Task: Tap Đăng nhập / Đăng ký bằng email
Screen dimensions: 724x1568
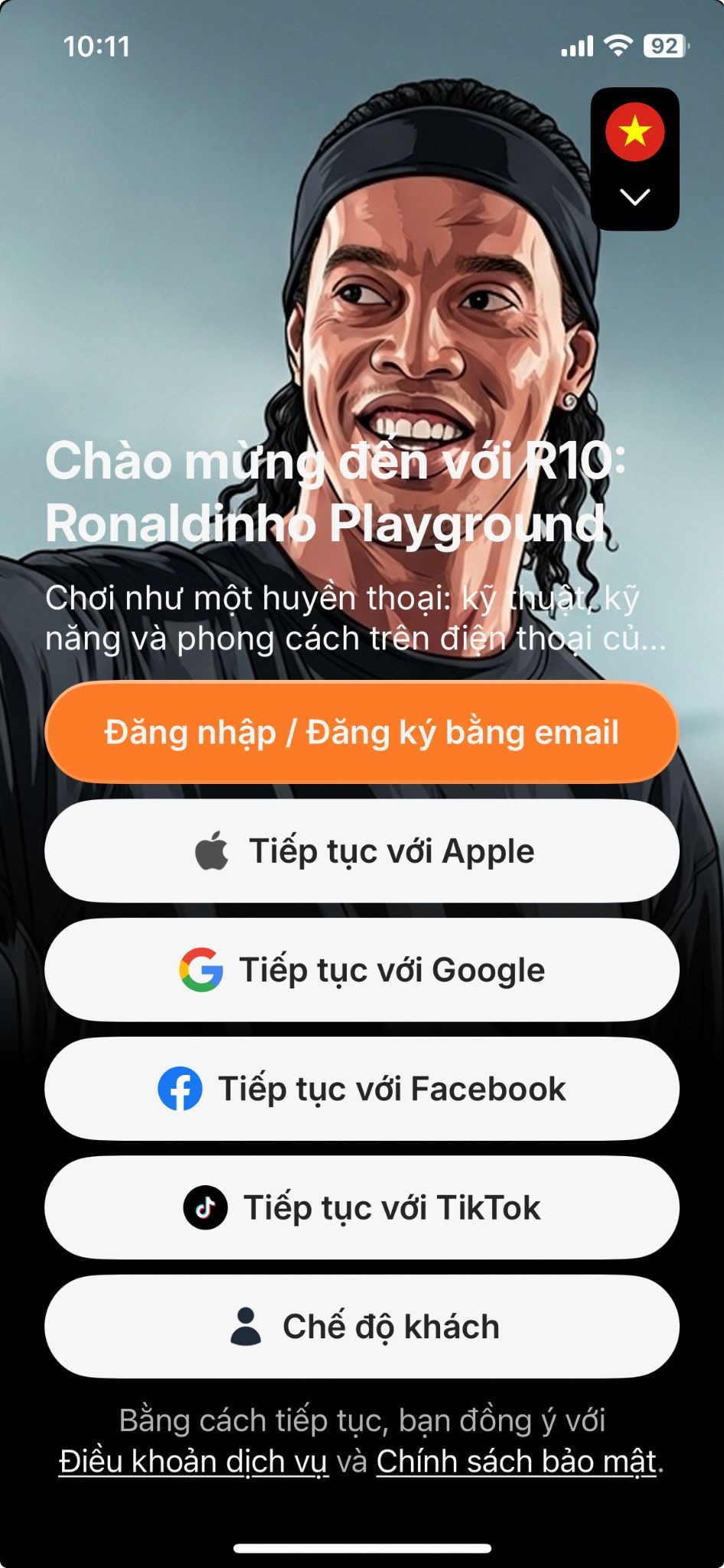Action: coord(361,733)
